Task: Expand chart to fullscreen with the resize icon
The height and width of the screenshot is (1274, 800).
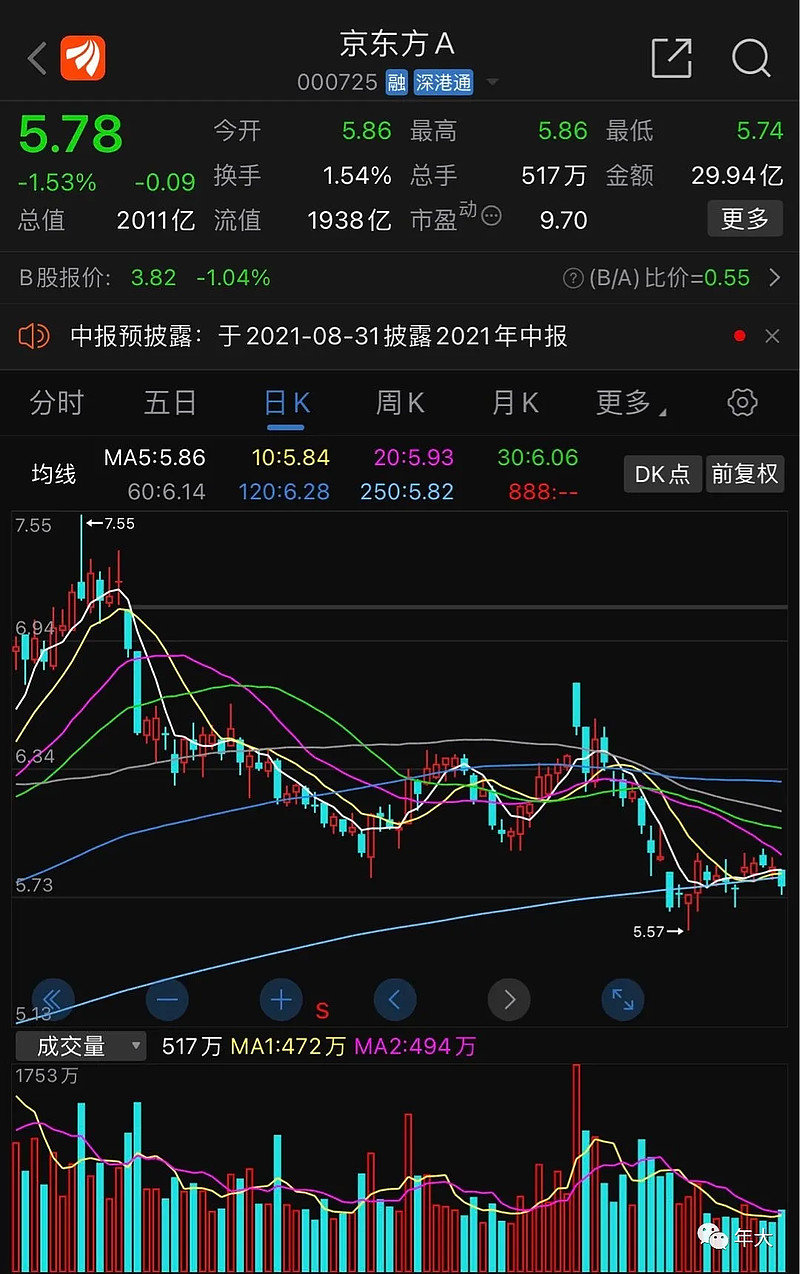Action: pyautogui.click(x=623, y=999)
